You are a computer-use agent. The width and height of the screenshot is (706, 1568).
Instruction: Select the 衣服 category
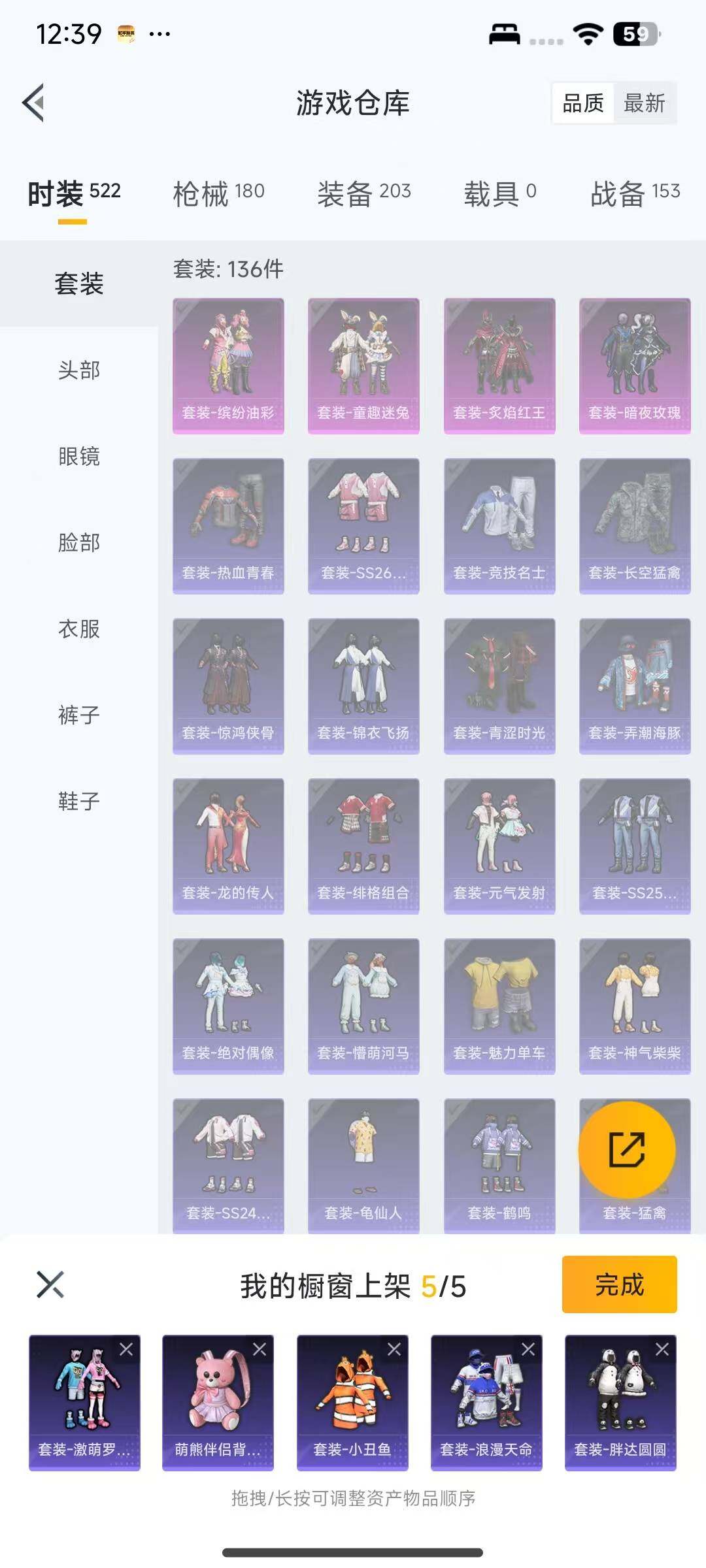tap(79, 629)
